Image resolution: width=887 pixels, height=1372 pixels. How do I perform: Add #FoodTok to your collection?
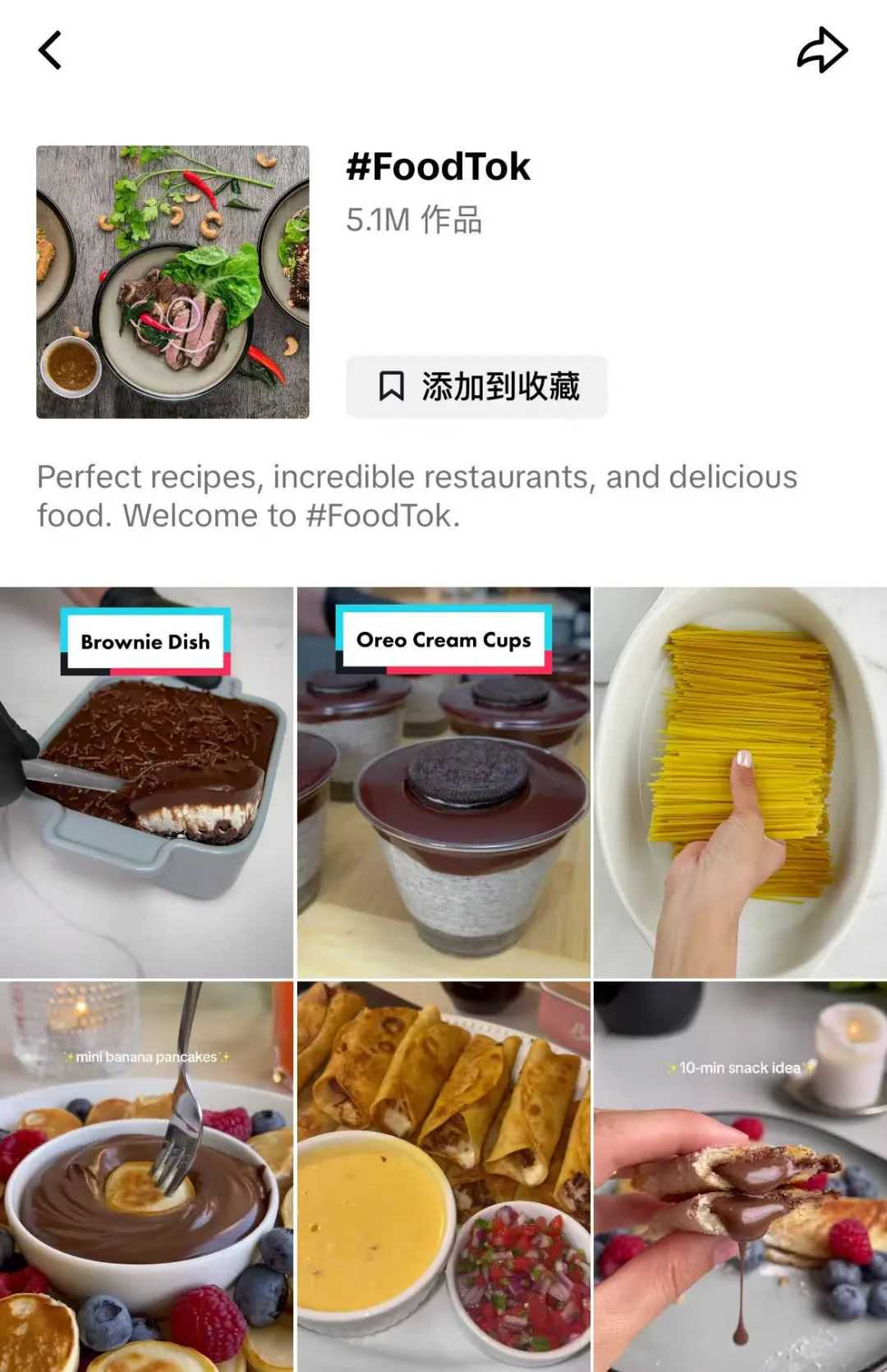point(476,388)
